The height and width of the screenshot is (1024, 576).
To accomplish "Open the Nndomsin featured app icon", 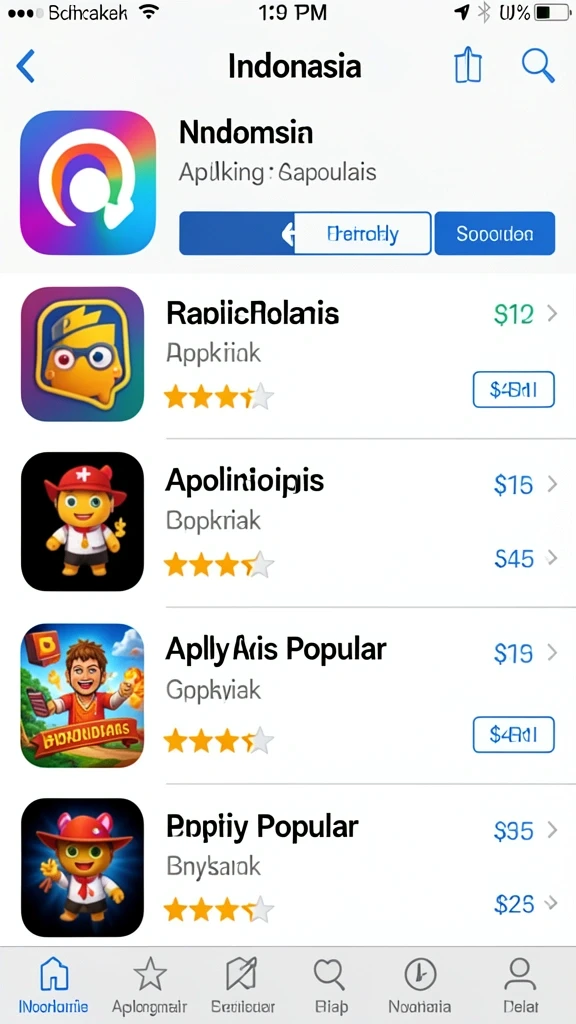I will pyautogui.click(x=88, y=182).
